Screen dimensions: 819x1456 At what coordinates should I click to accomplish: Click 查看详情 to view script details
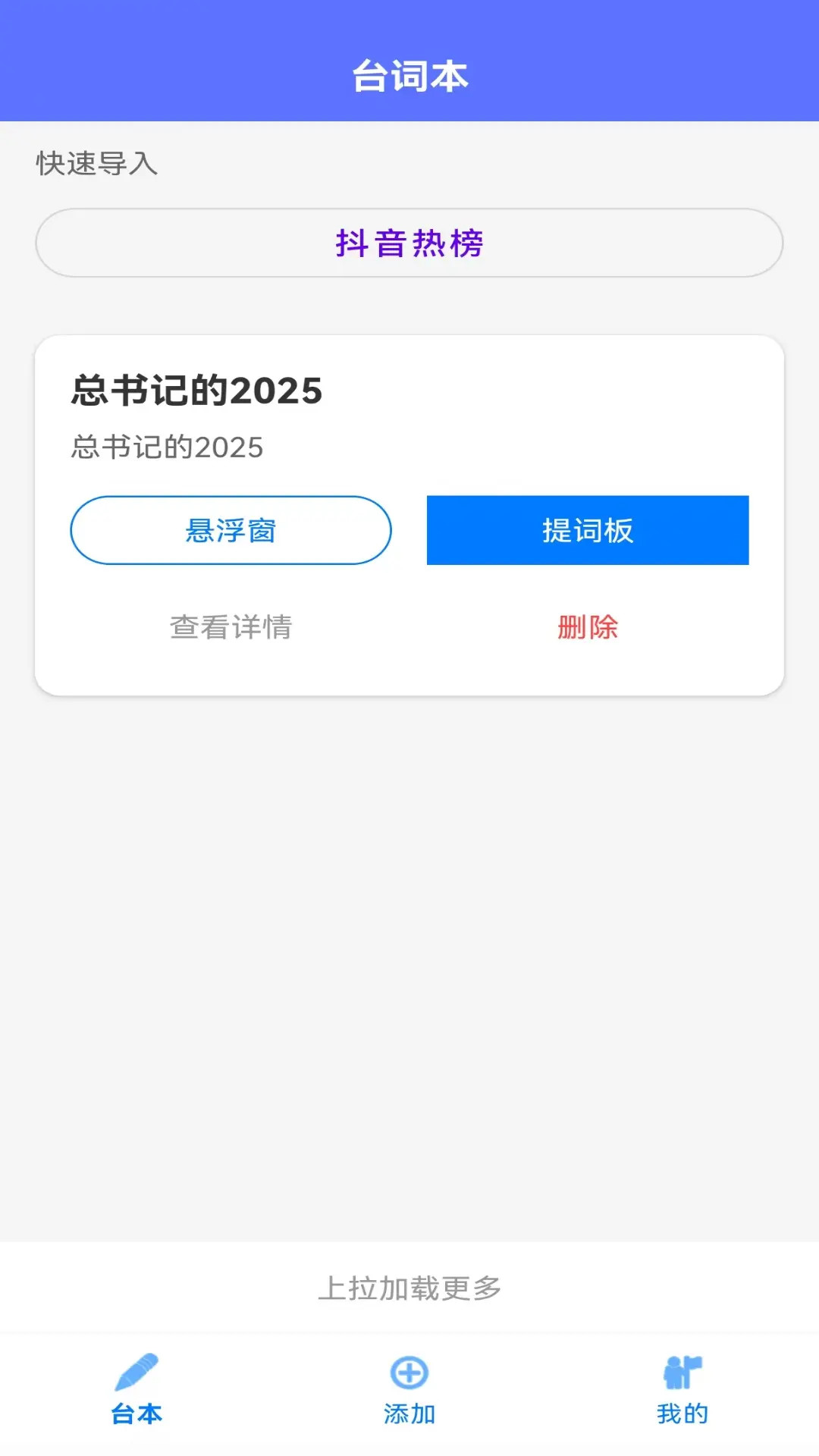click(231, 627)
